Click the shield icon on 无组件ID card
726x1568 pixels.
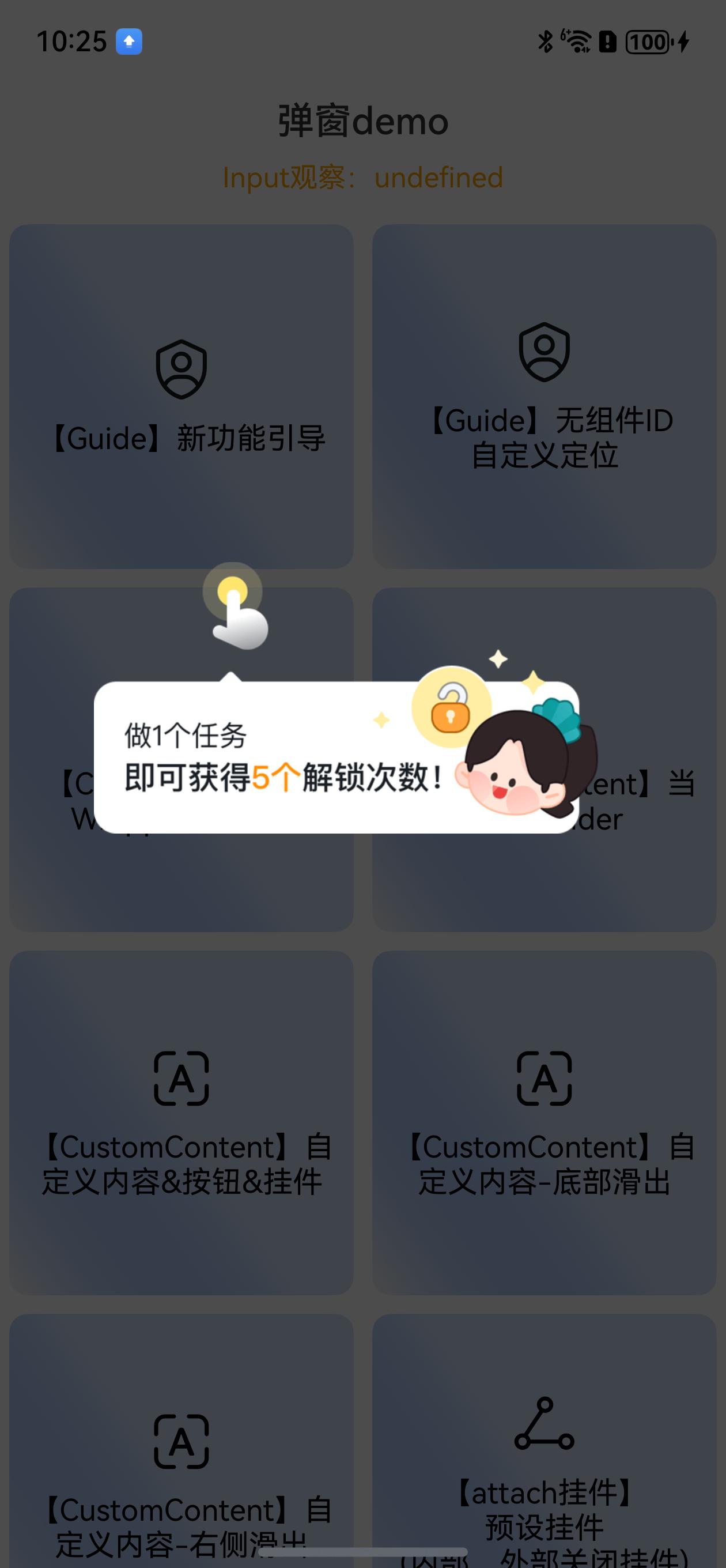coord(544,353)
